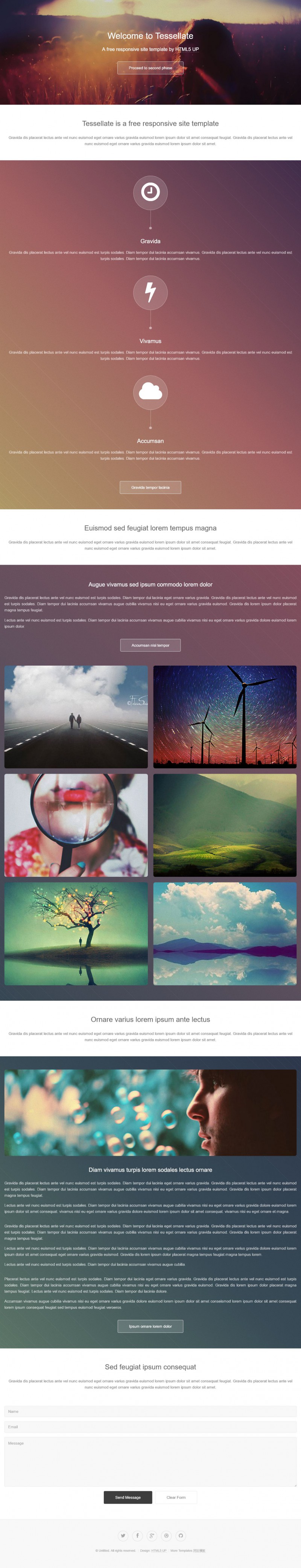This screenshot has width=301, height=1568.
Task: Focus the Name field
Action: pos(150,1411)
